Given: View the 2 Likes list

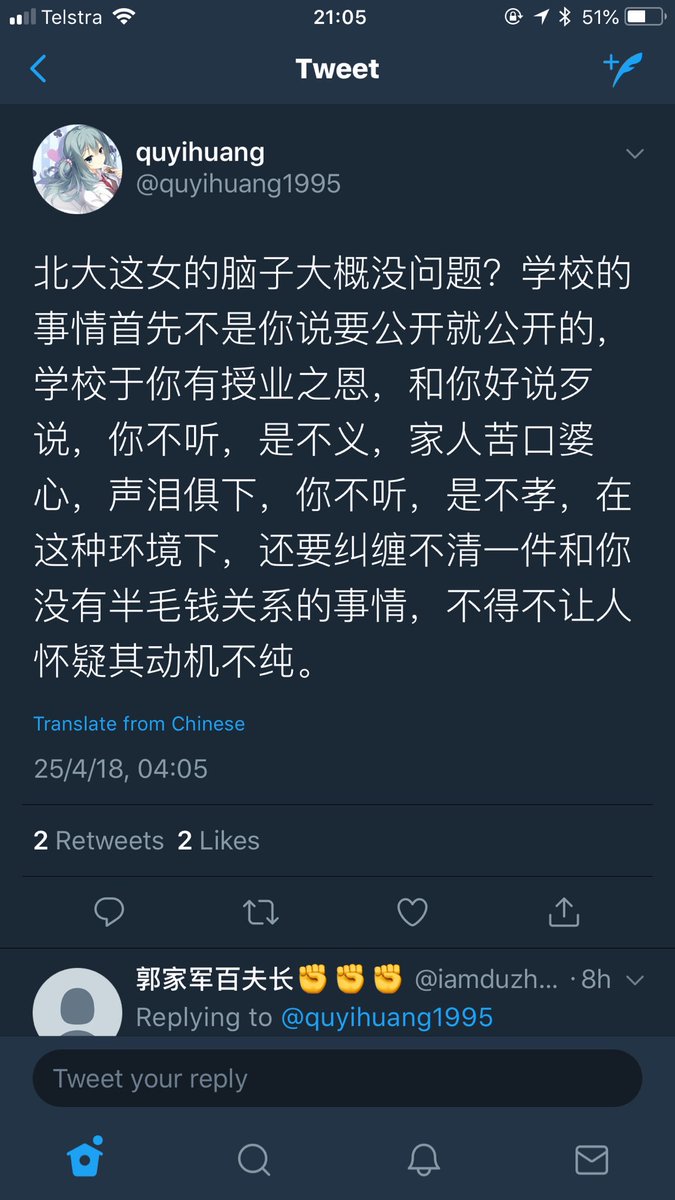Looking at the screenshot, I should (x=218, y=841).
